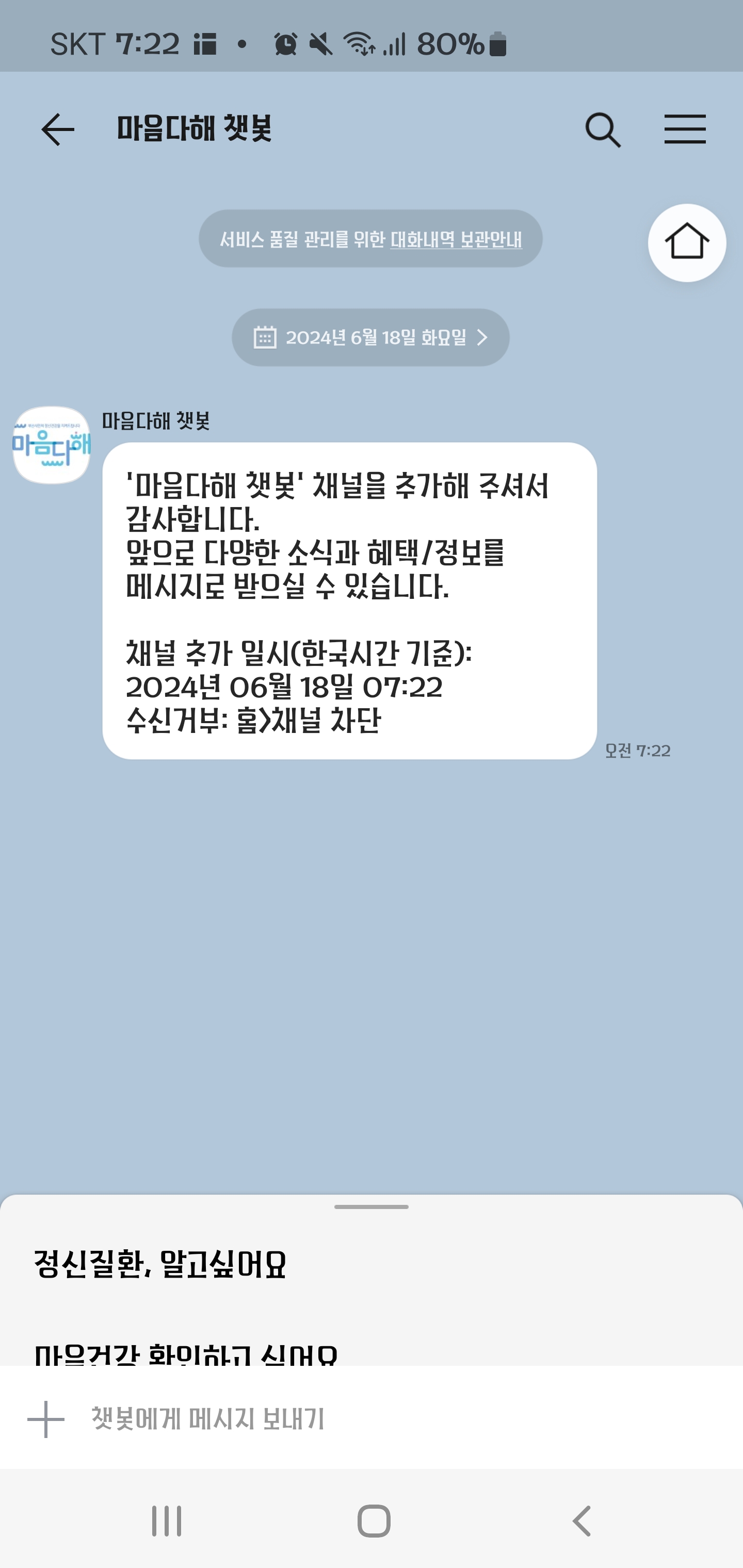
Task: Open 대화내역 보관안내 link
Action: pos(456,240)
